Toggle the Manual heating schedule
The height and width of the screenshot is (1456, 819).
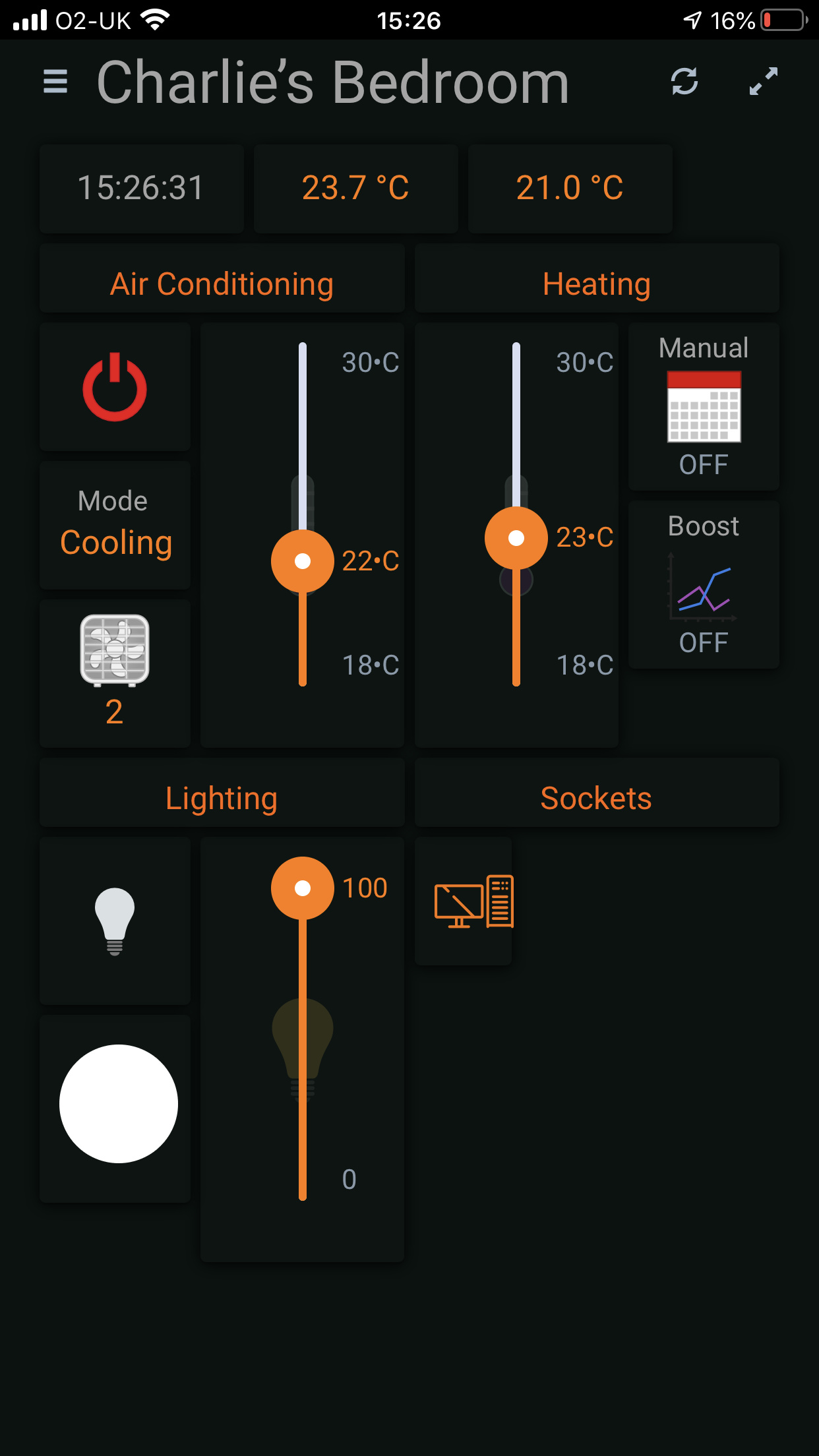(x=704, y=406)
